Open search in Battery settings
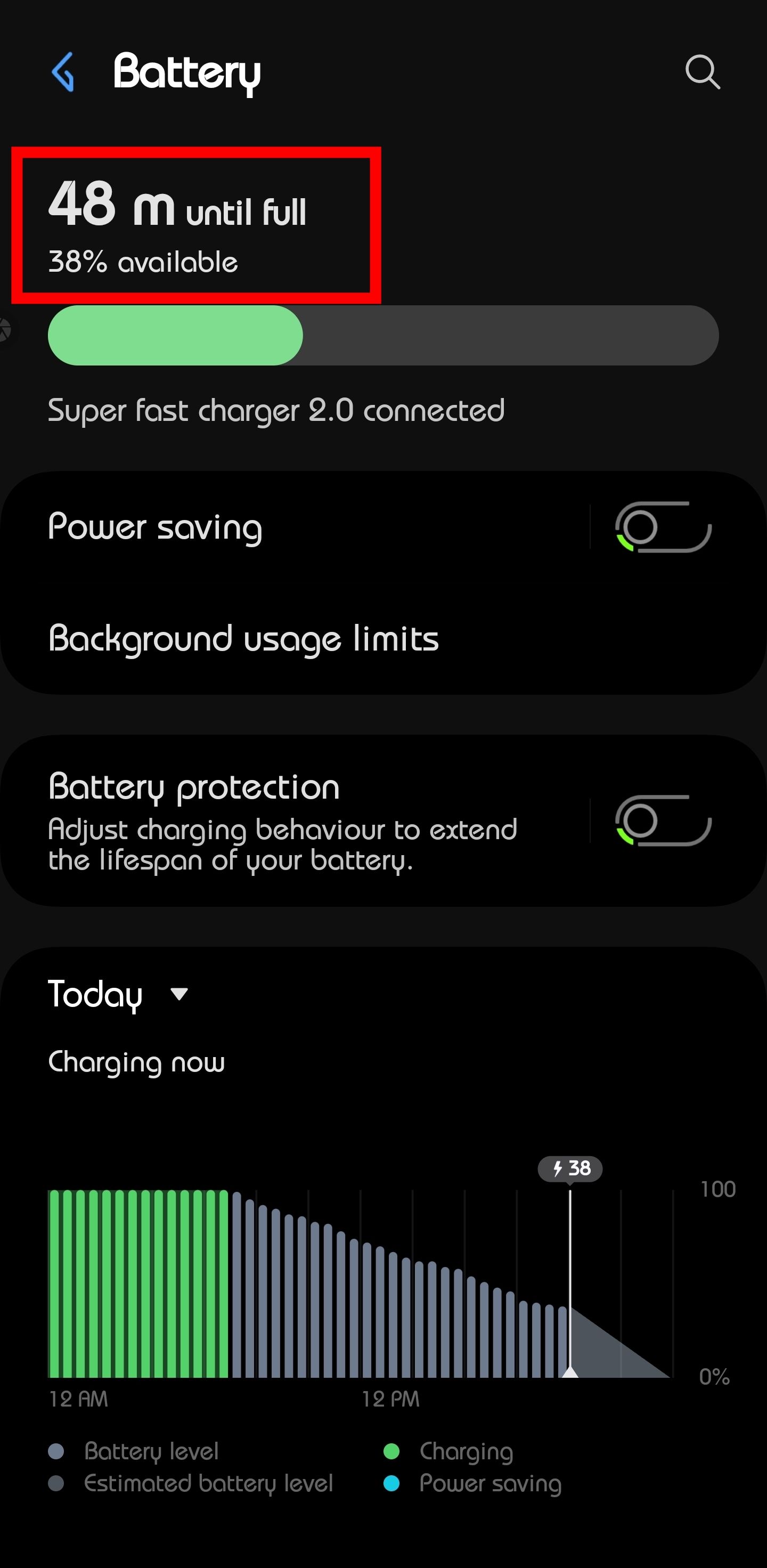 [x=703, y=72]
